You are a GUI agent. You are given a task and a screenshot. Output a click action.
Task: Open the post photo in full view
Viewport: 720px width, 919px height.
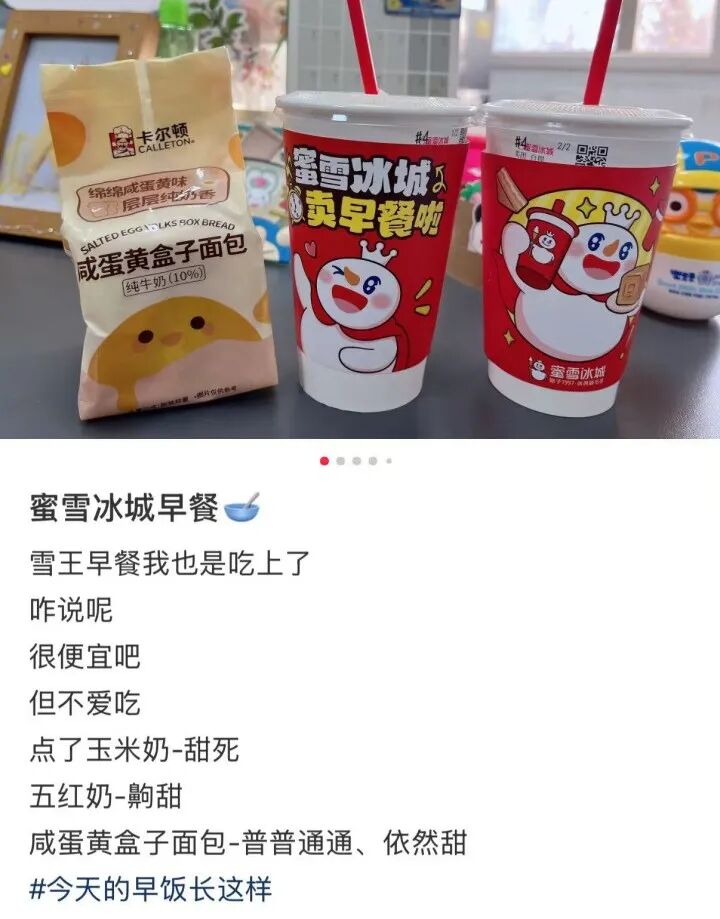[x=360, y=220]
